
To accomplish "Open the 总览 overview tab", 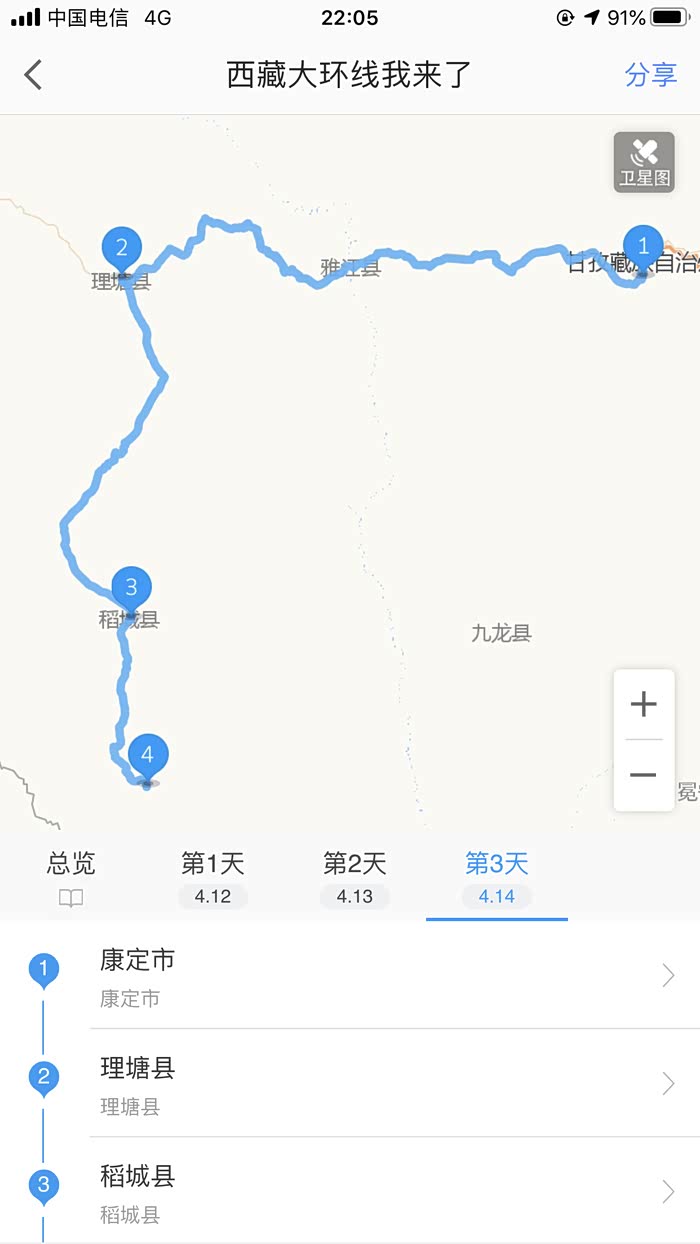I will click(x=71, y=877).
